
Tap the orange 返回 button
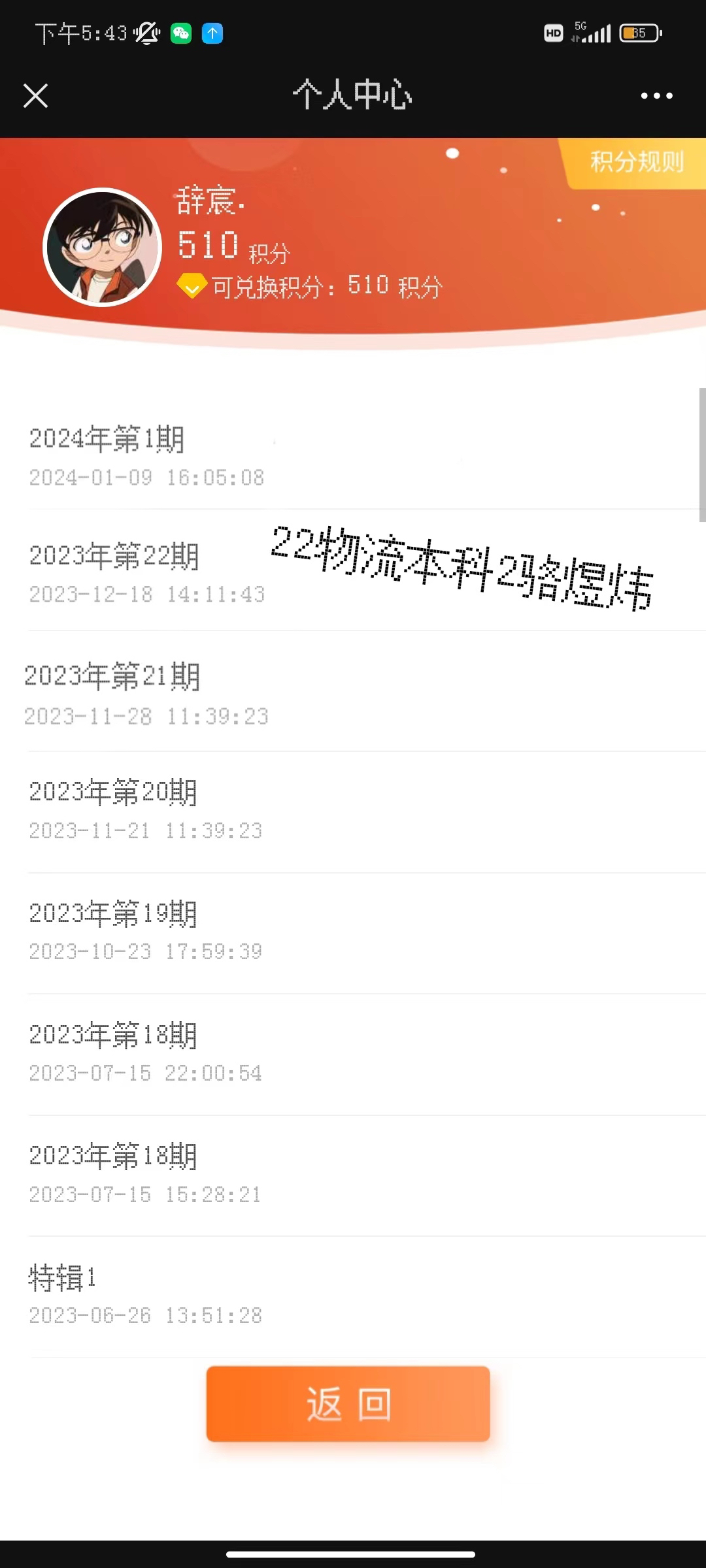(x=348, y=1404)
